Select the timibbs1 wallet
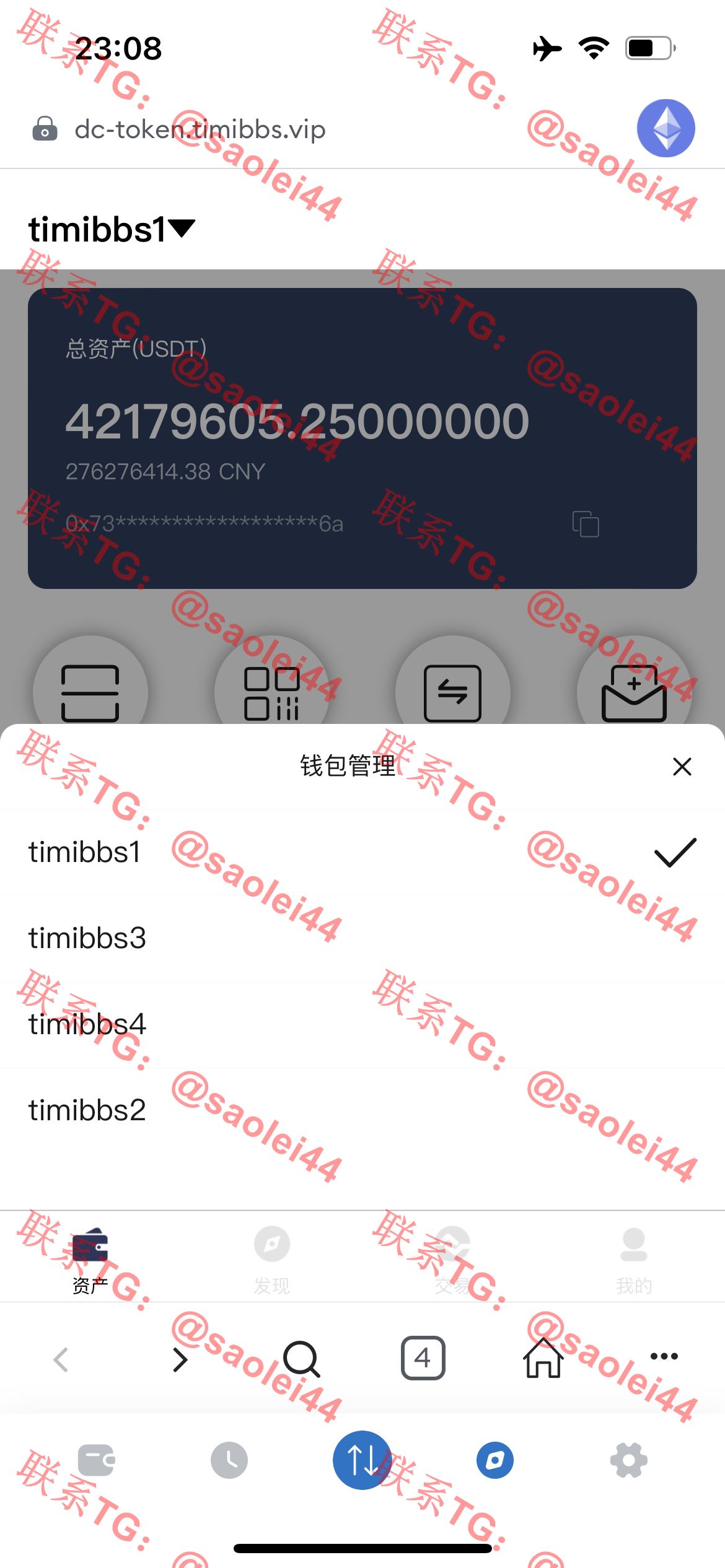This screenshot has width=725, height=1568. tap(362, 853)
